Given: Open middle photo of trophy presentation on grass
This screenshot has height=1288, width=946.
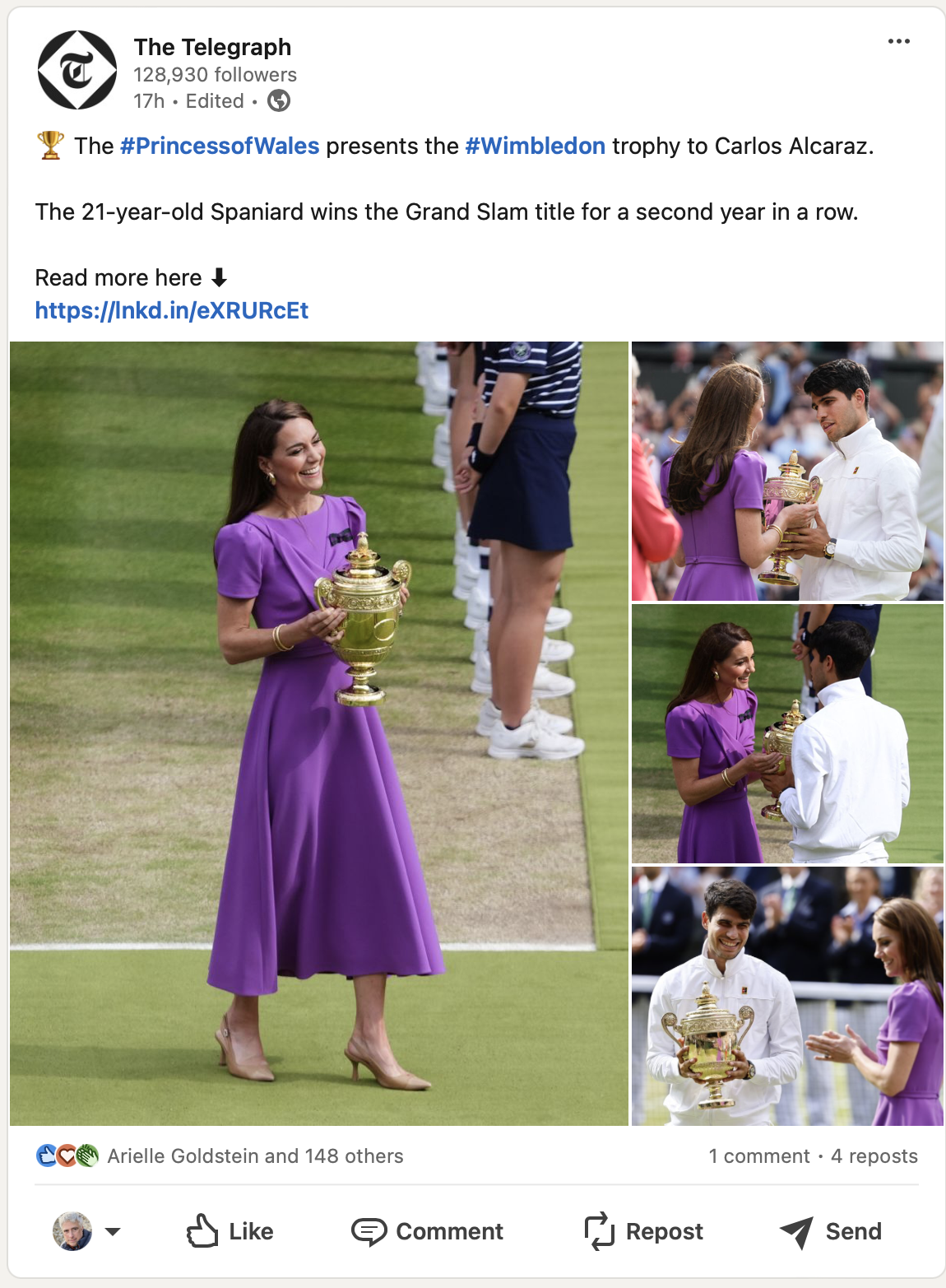Looking at the screenshot, I should [787, 733].
